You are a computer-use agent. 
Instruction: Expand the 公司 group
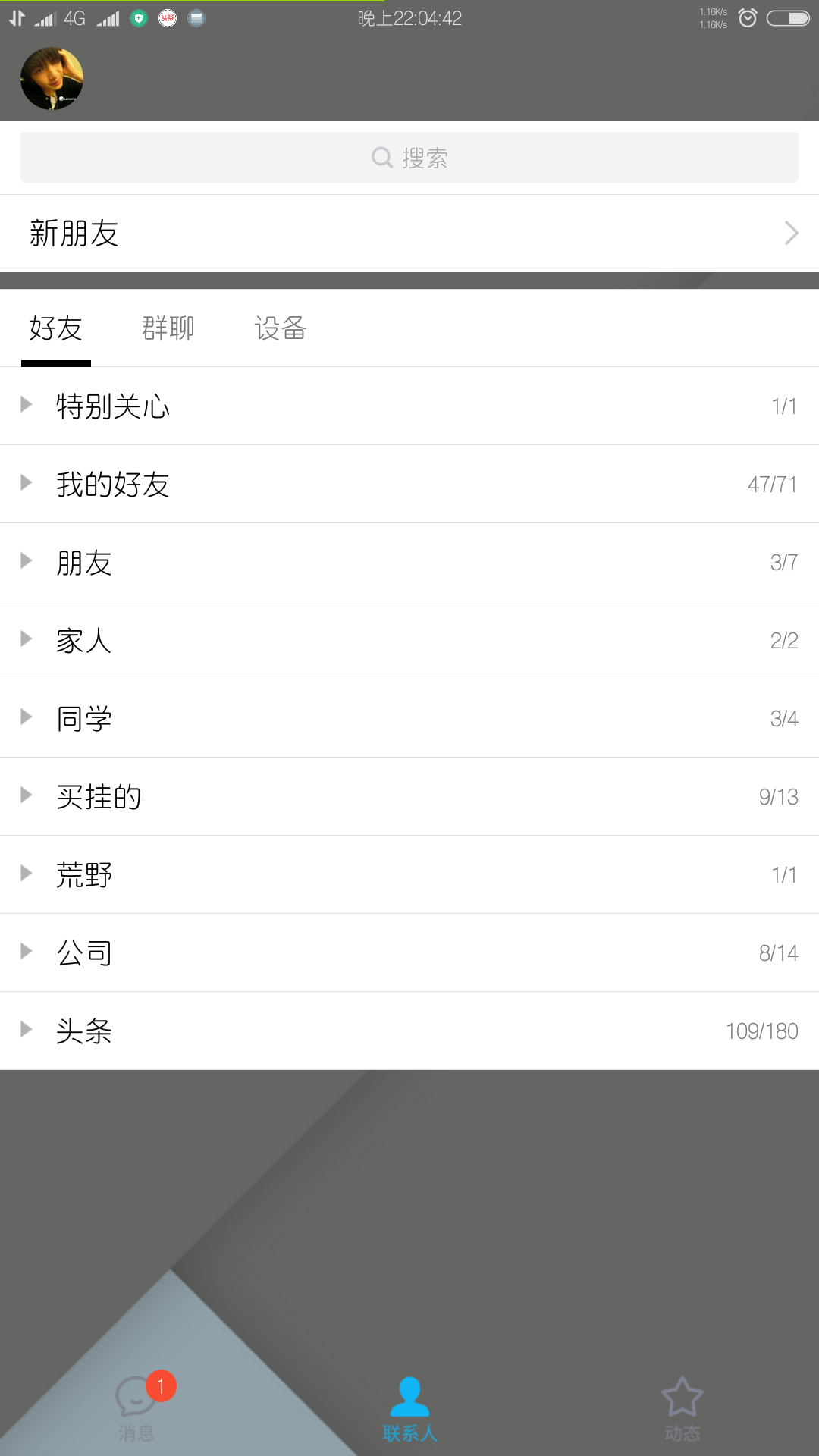[x=409, y=953]
